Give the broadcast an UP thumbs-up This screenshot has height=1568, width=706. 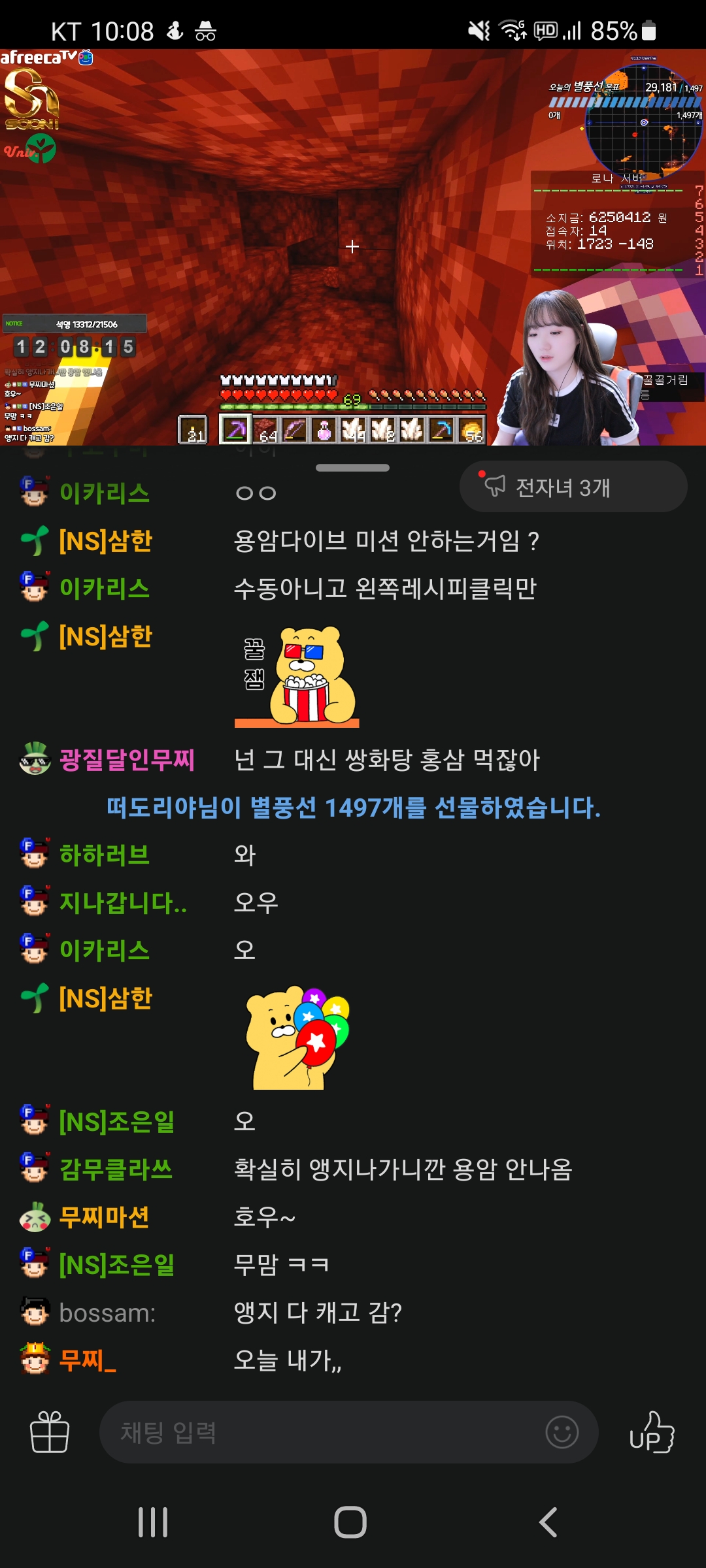tap(651, 1432)
